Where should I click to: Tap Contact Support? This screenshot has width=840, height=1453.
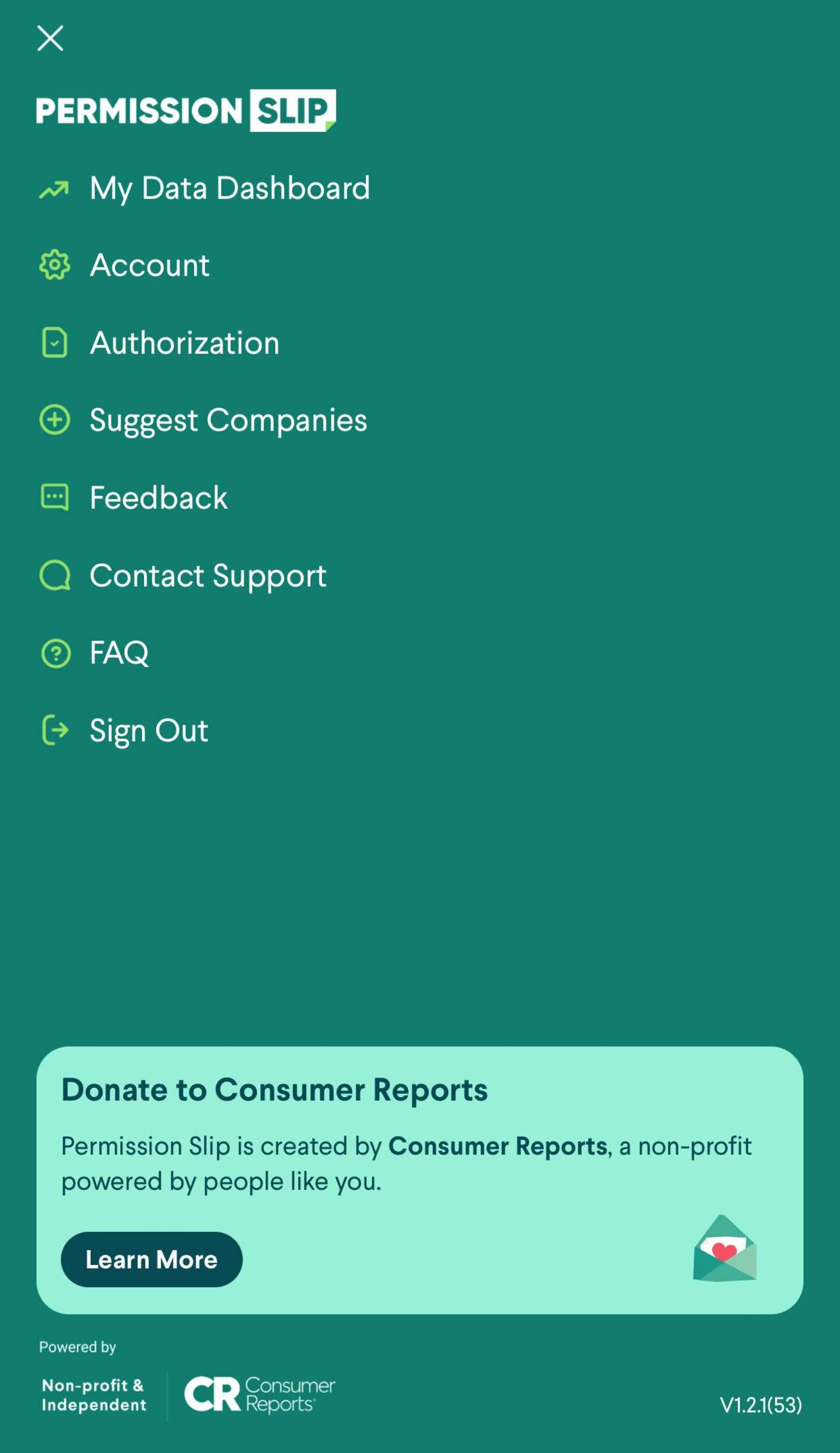pos(208,576)
